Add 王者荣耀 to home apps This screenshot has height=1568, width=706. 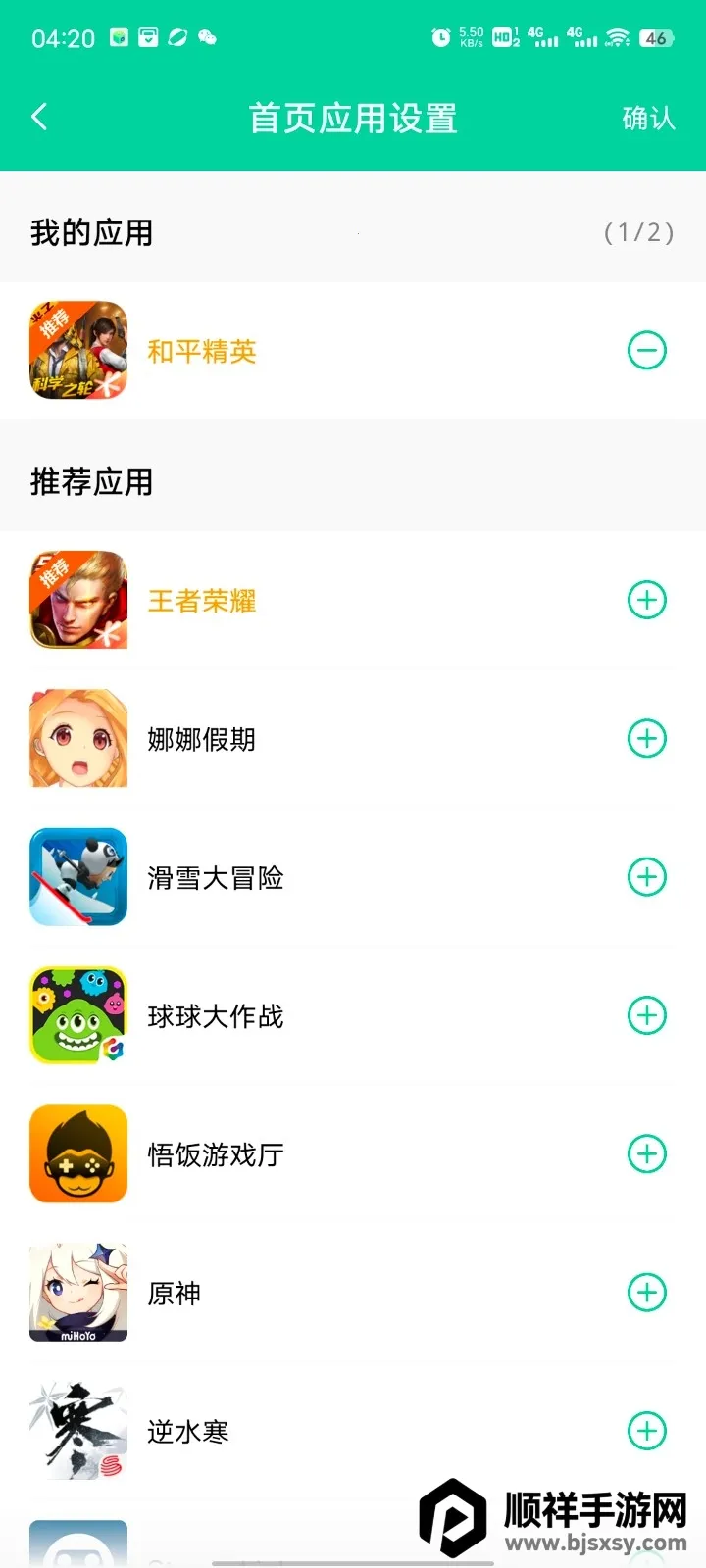(647, 600)
